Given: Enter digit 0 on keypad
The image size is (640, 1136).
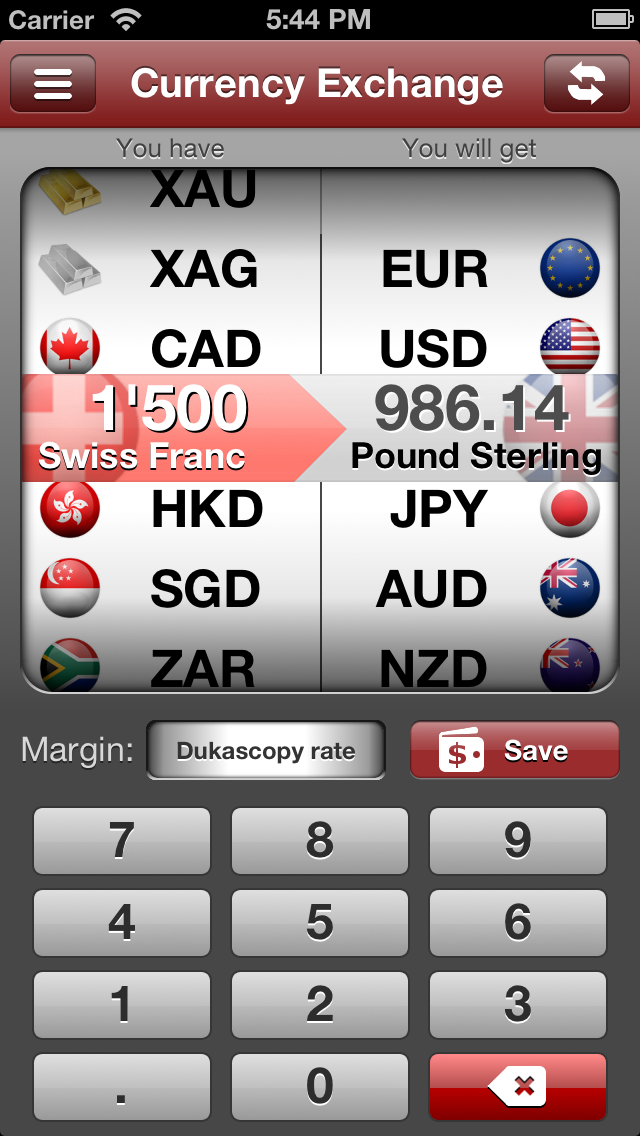Looking at the screenshot, I should pos(320,1087).
